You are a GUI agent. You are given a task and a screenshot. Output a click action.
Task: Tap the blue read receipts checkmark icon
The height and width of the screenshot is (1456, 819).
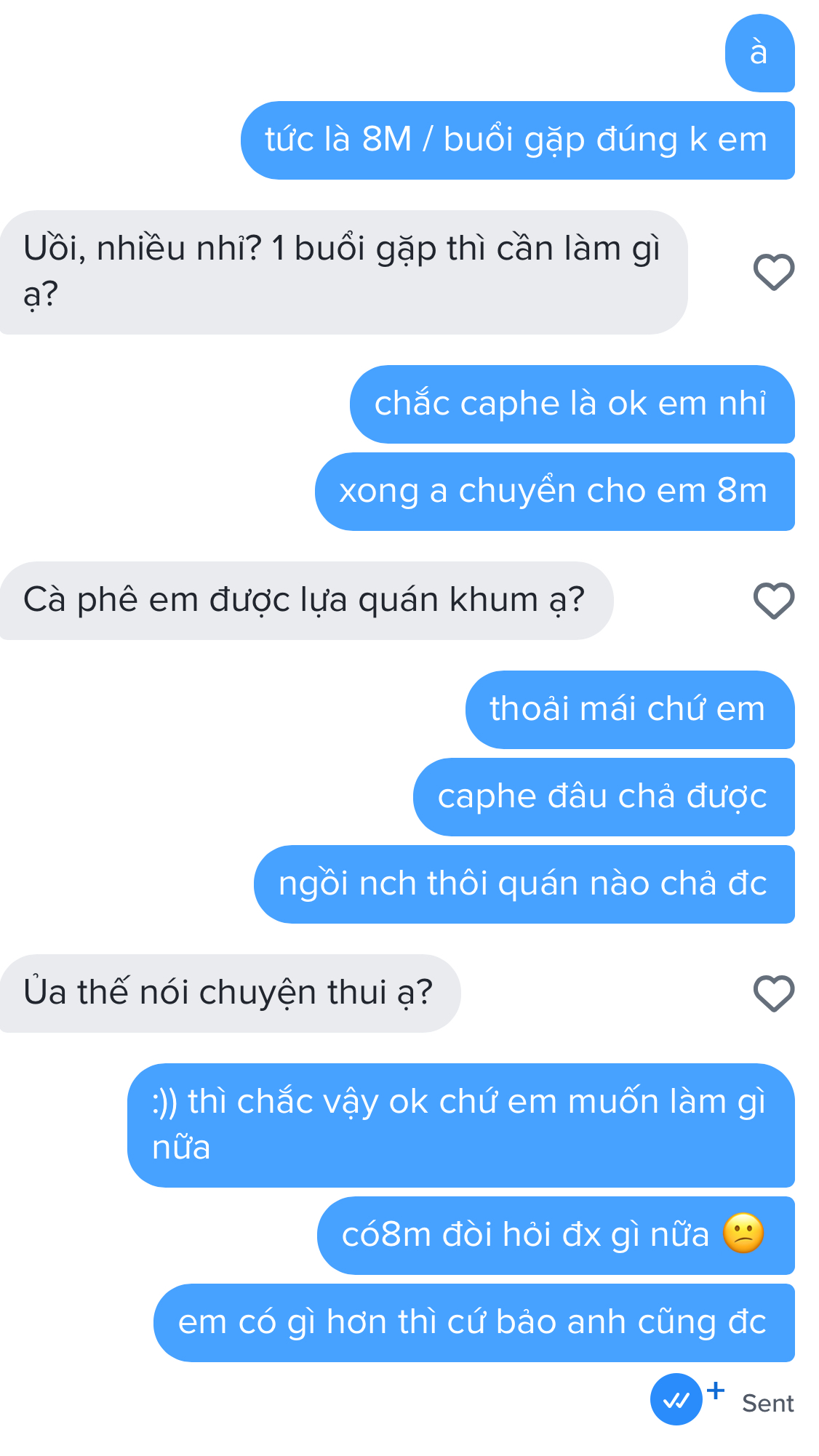tap(676, 1399)
